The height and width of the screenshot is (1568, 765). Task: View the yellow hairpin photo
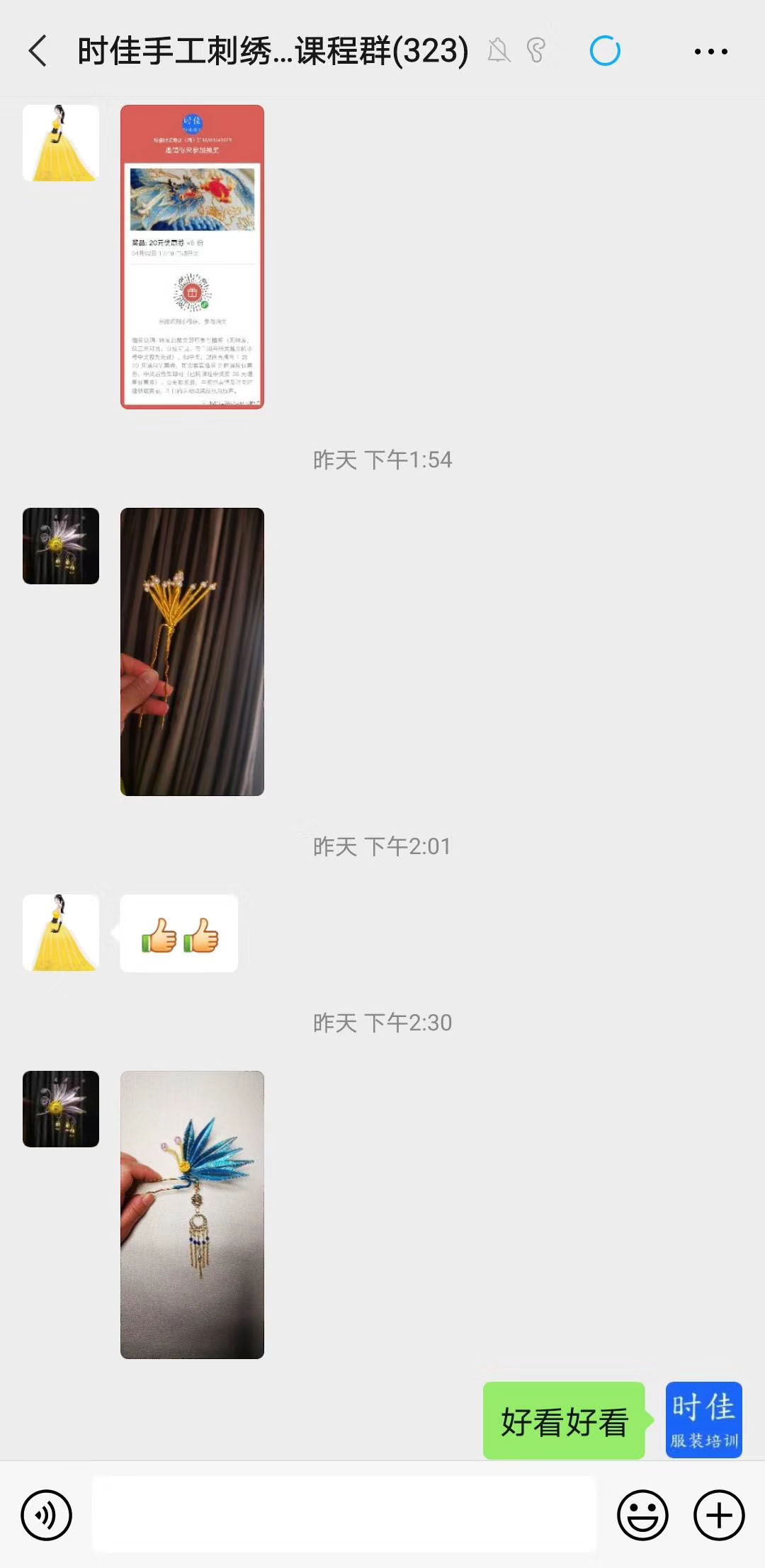pos(192,652)
